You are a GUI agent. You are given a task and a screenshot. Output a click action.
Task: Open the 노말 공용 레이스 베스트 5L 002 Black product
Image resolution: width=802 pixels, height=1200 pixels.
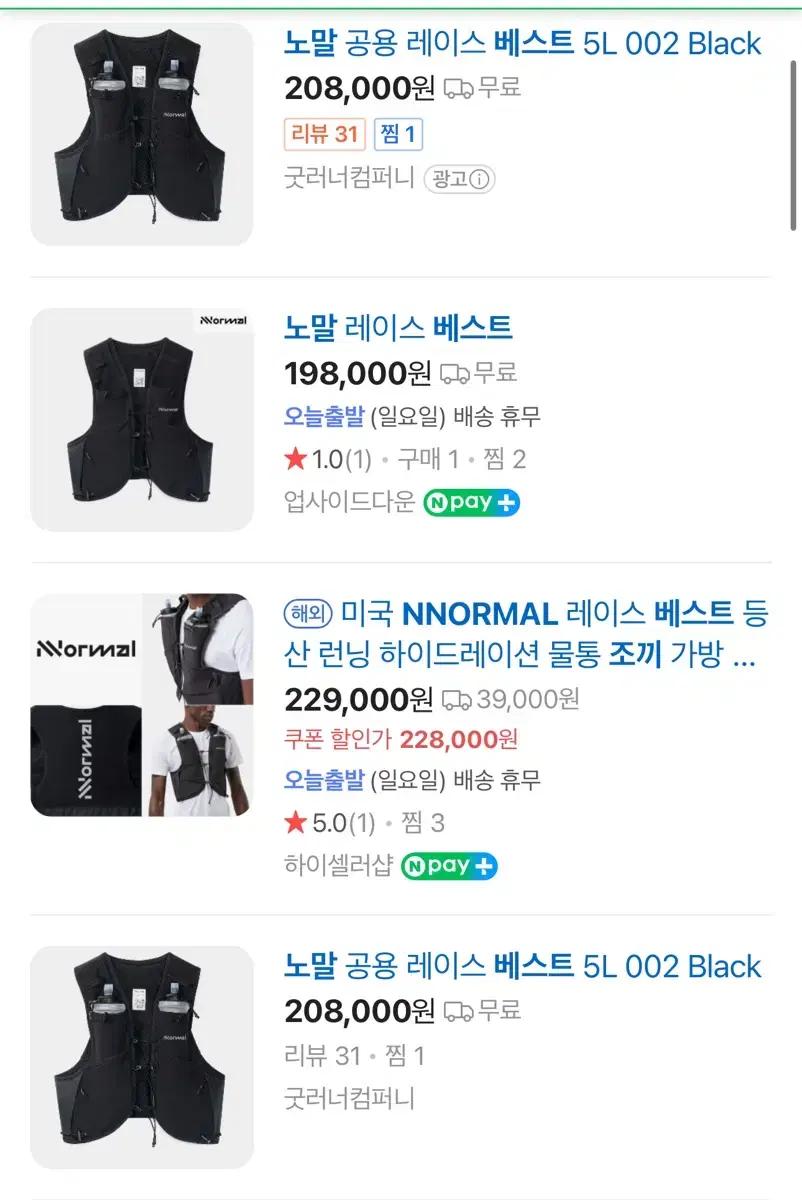coord(518,44)
